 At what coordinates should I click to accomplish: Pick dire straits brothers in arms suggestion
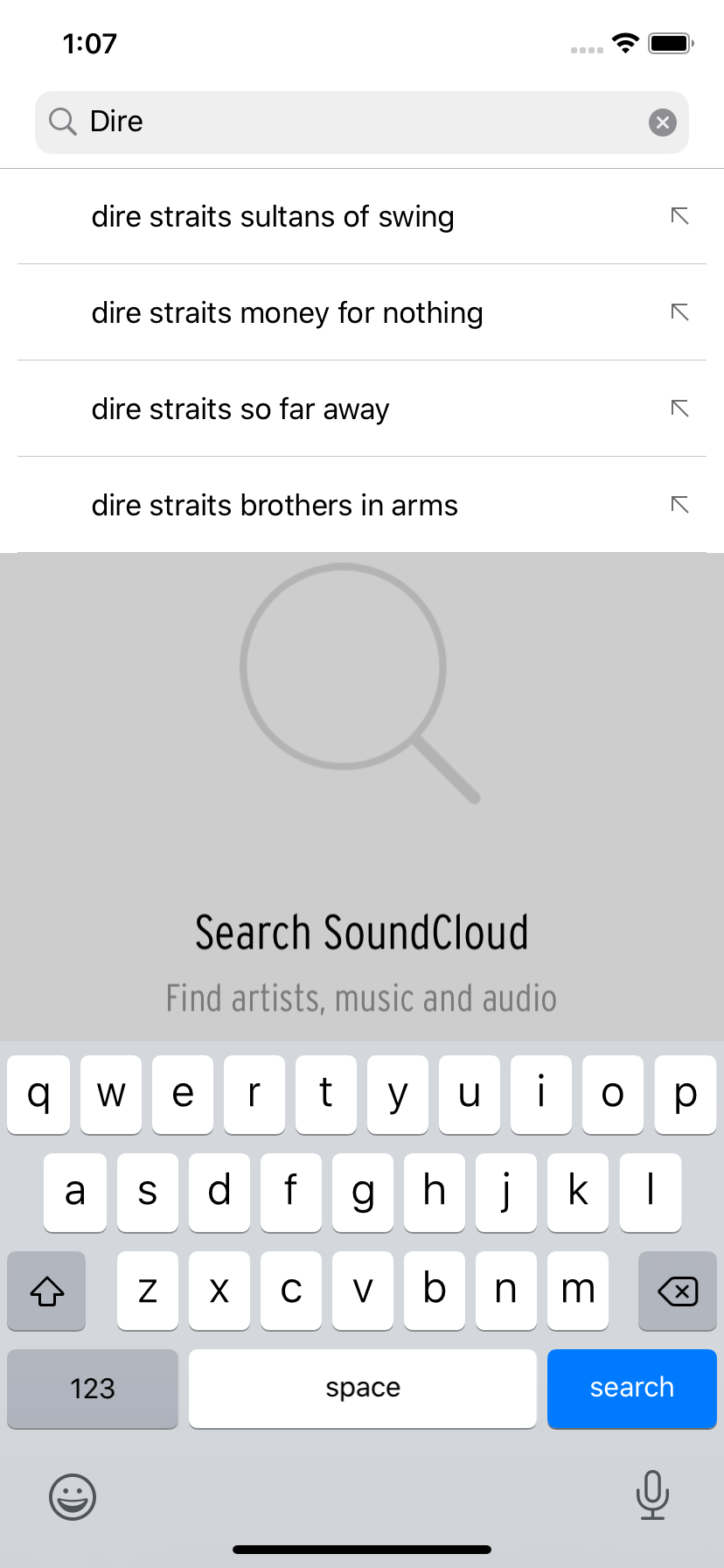point(362,505)
